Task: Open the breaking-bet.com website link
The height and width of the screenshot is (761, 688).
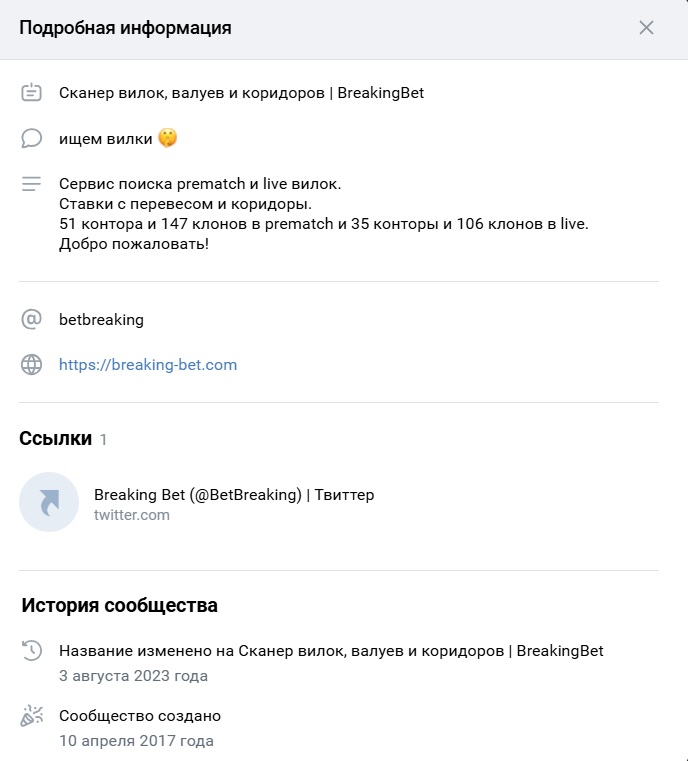Action: pos(148,365)
